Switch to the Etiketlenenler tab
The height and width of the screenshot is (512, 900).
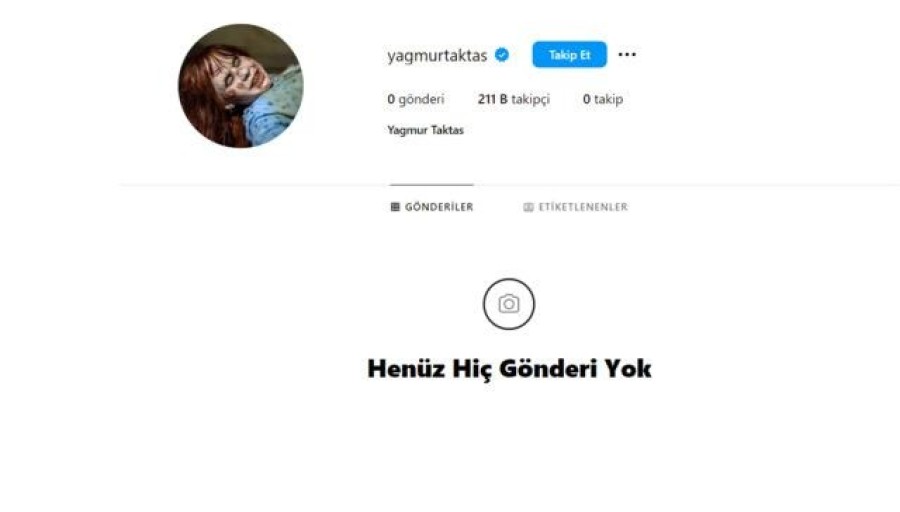(x=576, y=207)
